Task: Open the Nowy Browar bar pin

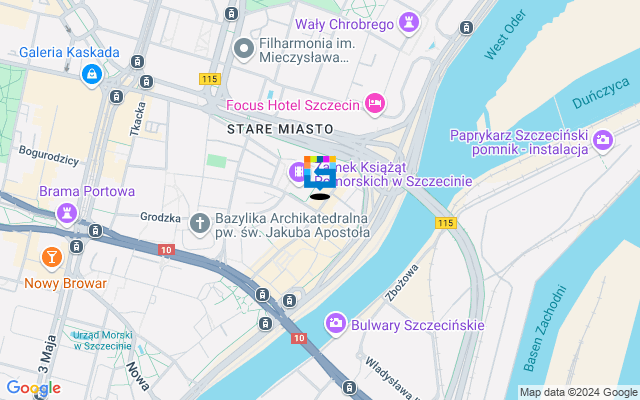Action: coord(51,259)
